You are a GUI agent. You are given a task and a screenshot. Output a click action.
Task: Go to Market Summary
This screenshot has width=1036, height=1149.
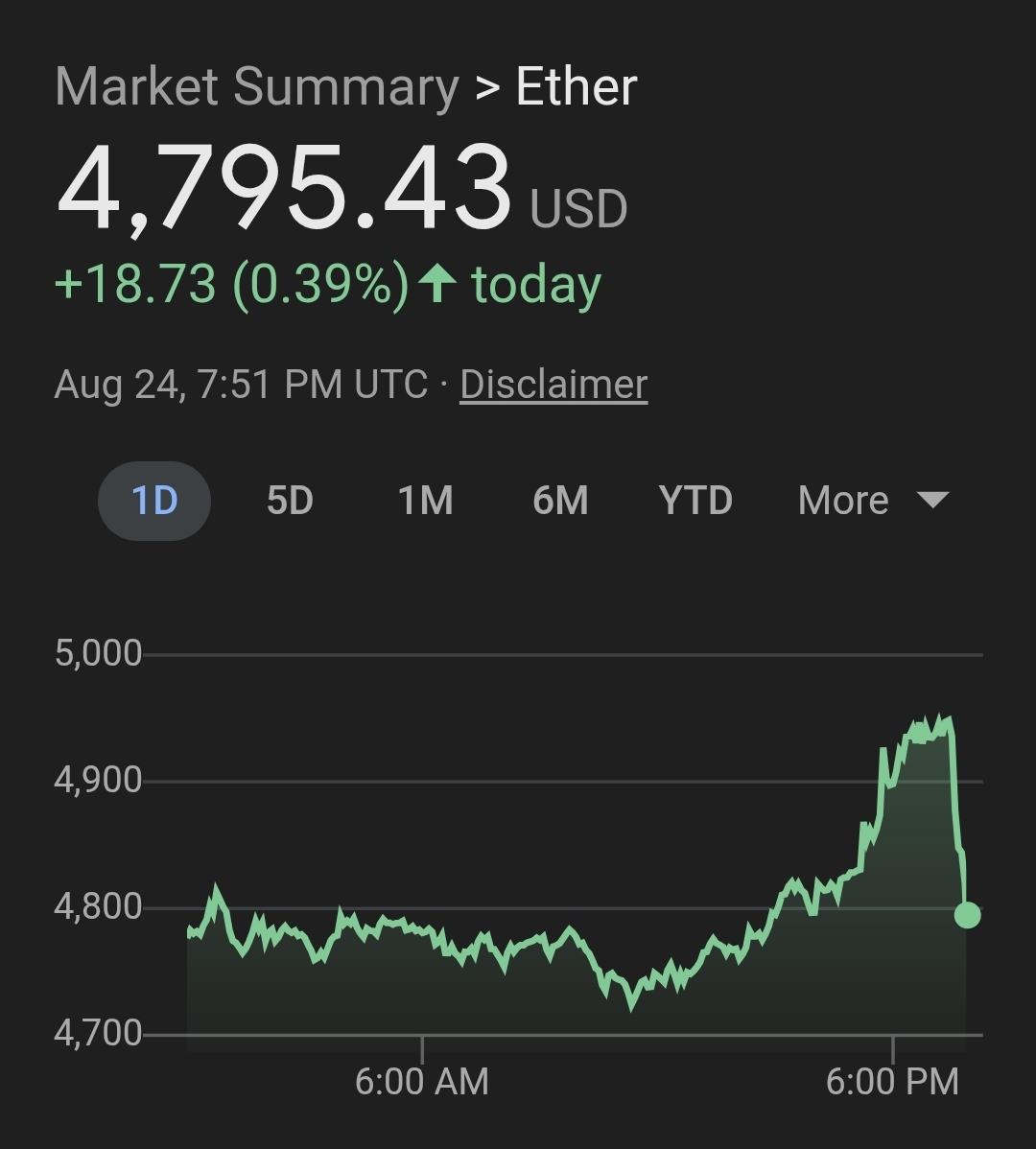tap(257, 87)
